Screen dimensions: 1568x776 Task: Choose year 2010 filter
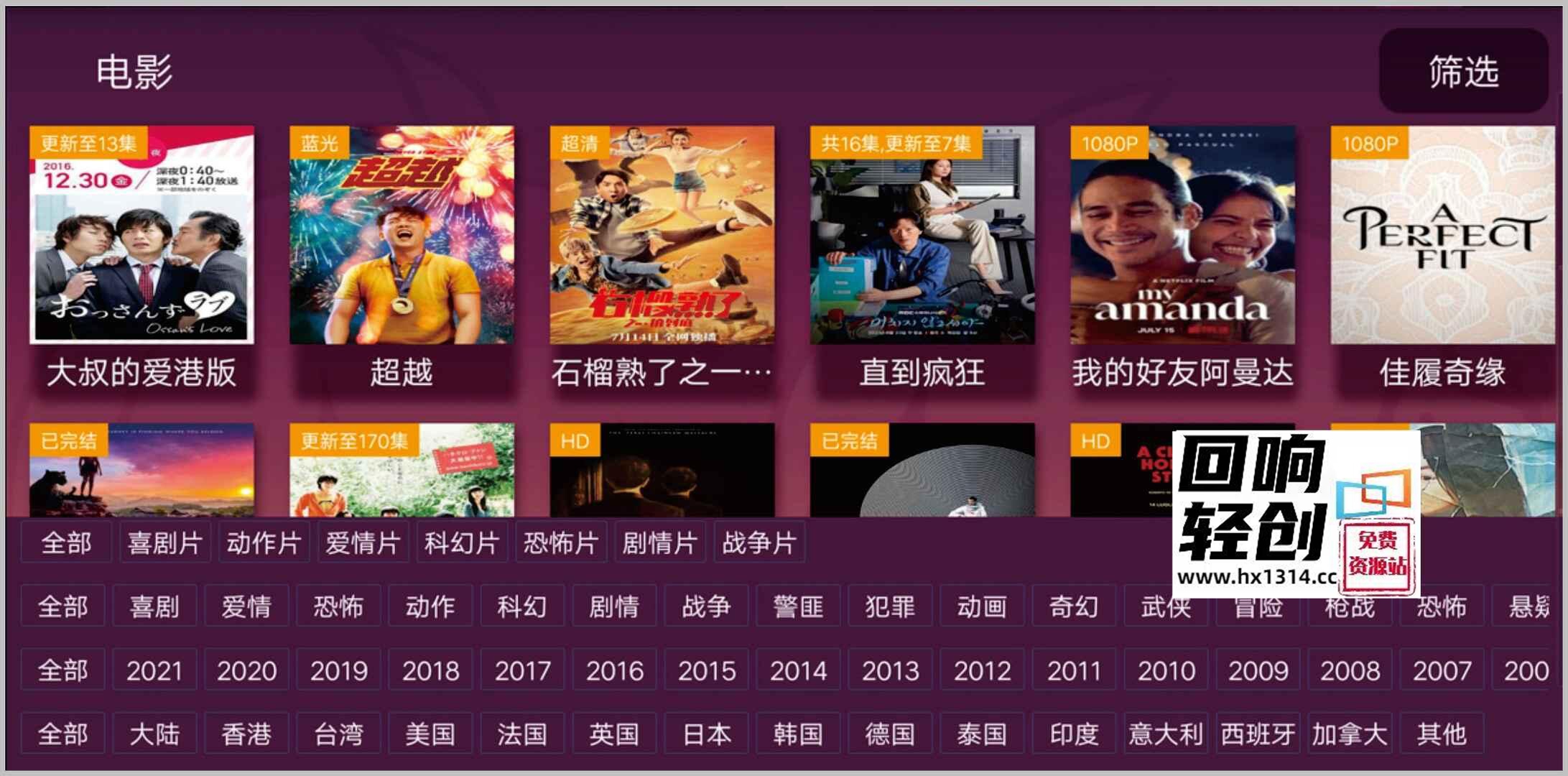[x=1166, y=670]
